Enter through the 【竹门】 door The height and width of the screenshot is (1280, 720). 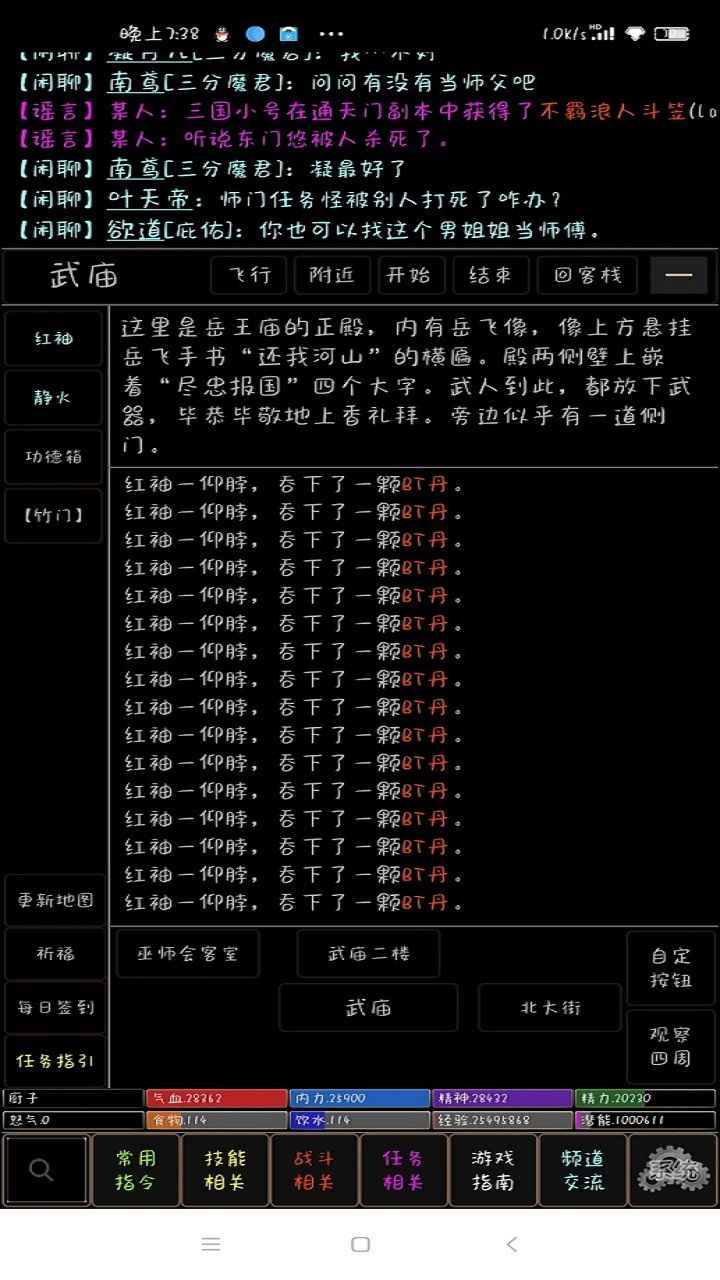point(52,516)
